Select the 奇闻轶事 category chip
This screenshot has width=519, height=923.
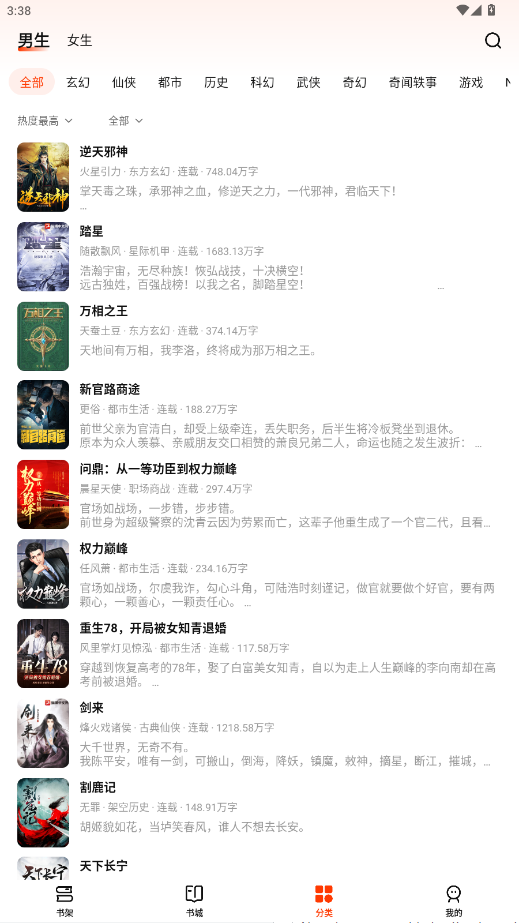coord(412,82)
